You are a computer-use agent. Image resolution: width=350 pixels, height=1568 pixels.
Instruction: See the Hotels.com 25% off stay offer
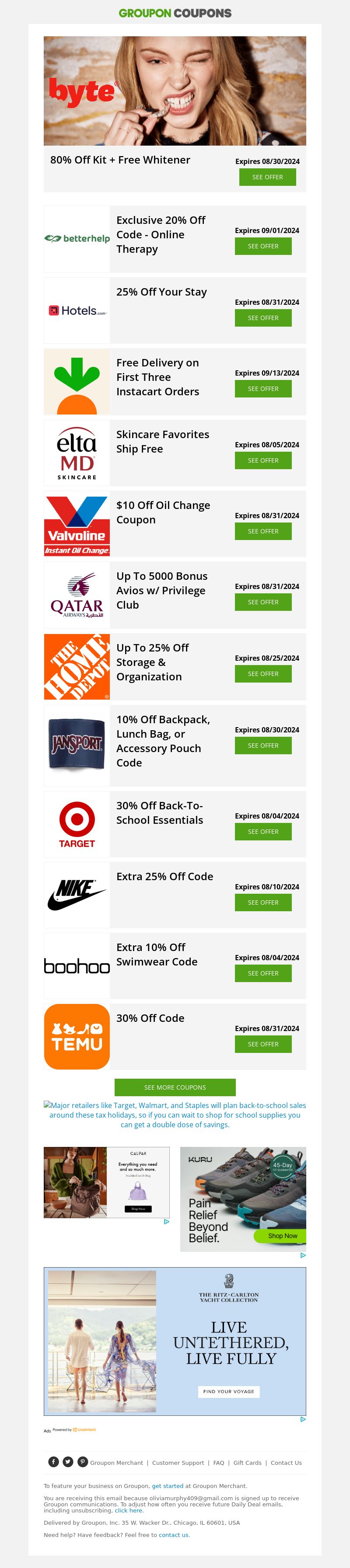(x=263, y=318)
